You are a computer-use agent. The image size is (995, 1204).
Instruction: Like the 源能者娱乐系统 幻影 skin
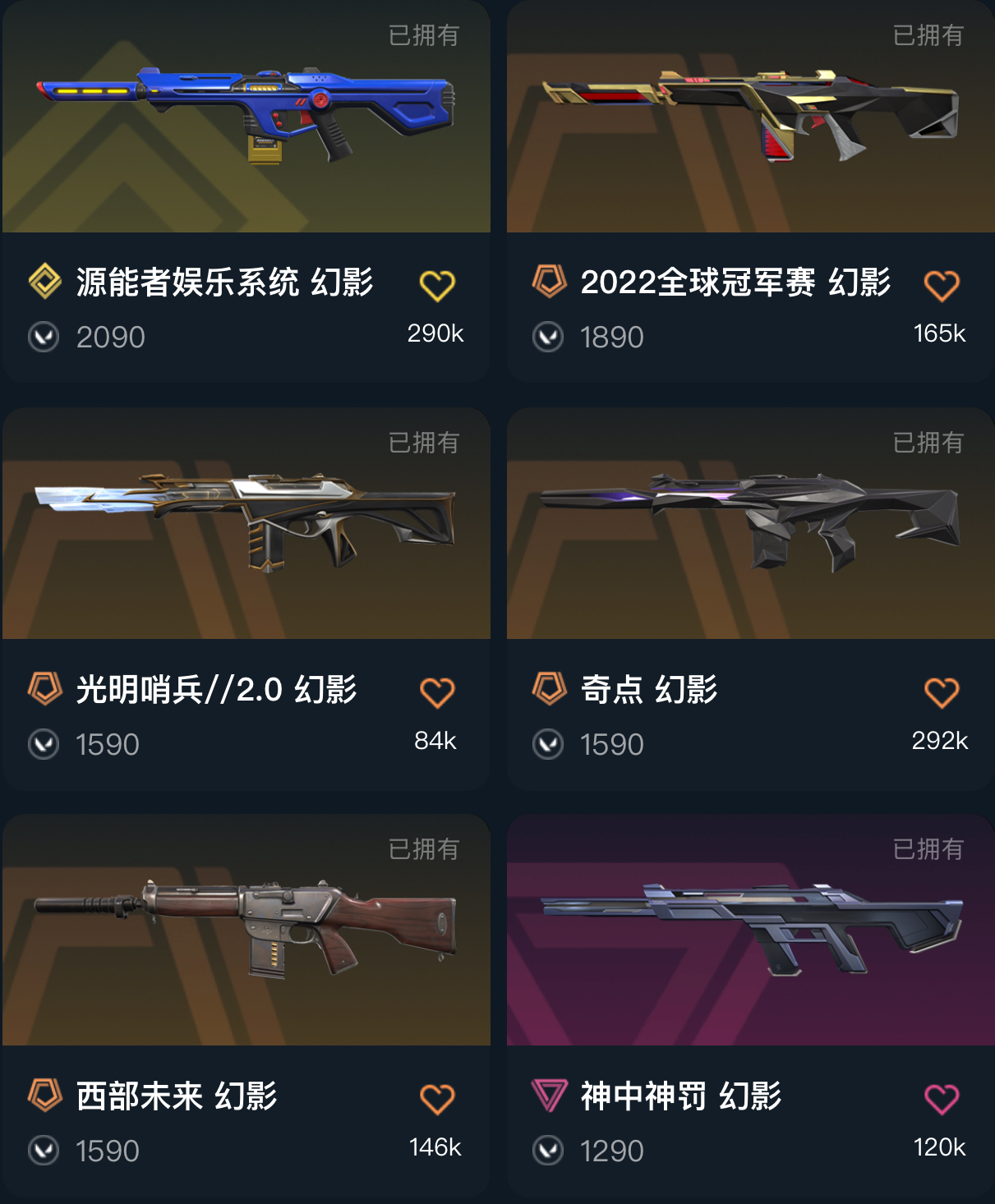pyautogui.click(x=437, y=286)
